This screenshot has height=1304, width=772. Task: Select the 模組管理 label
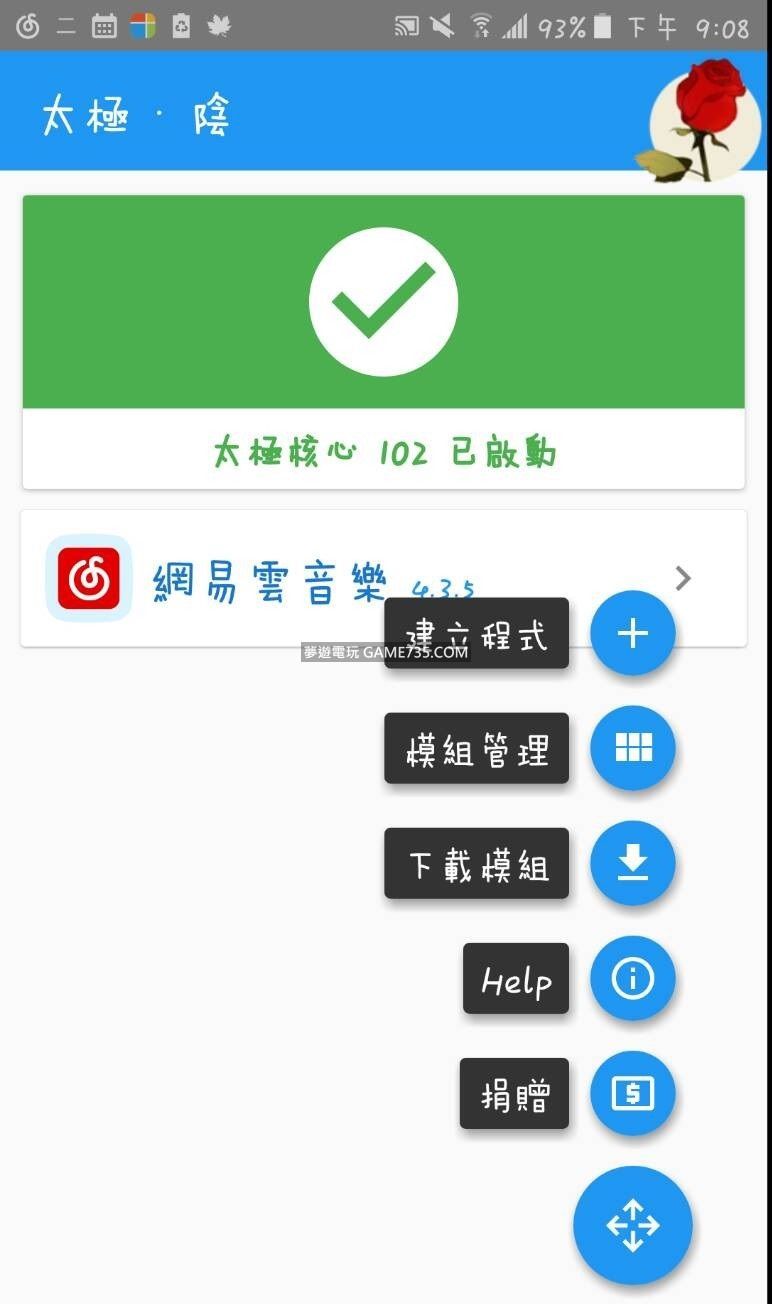[476, 748]
